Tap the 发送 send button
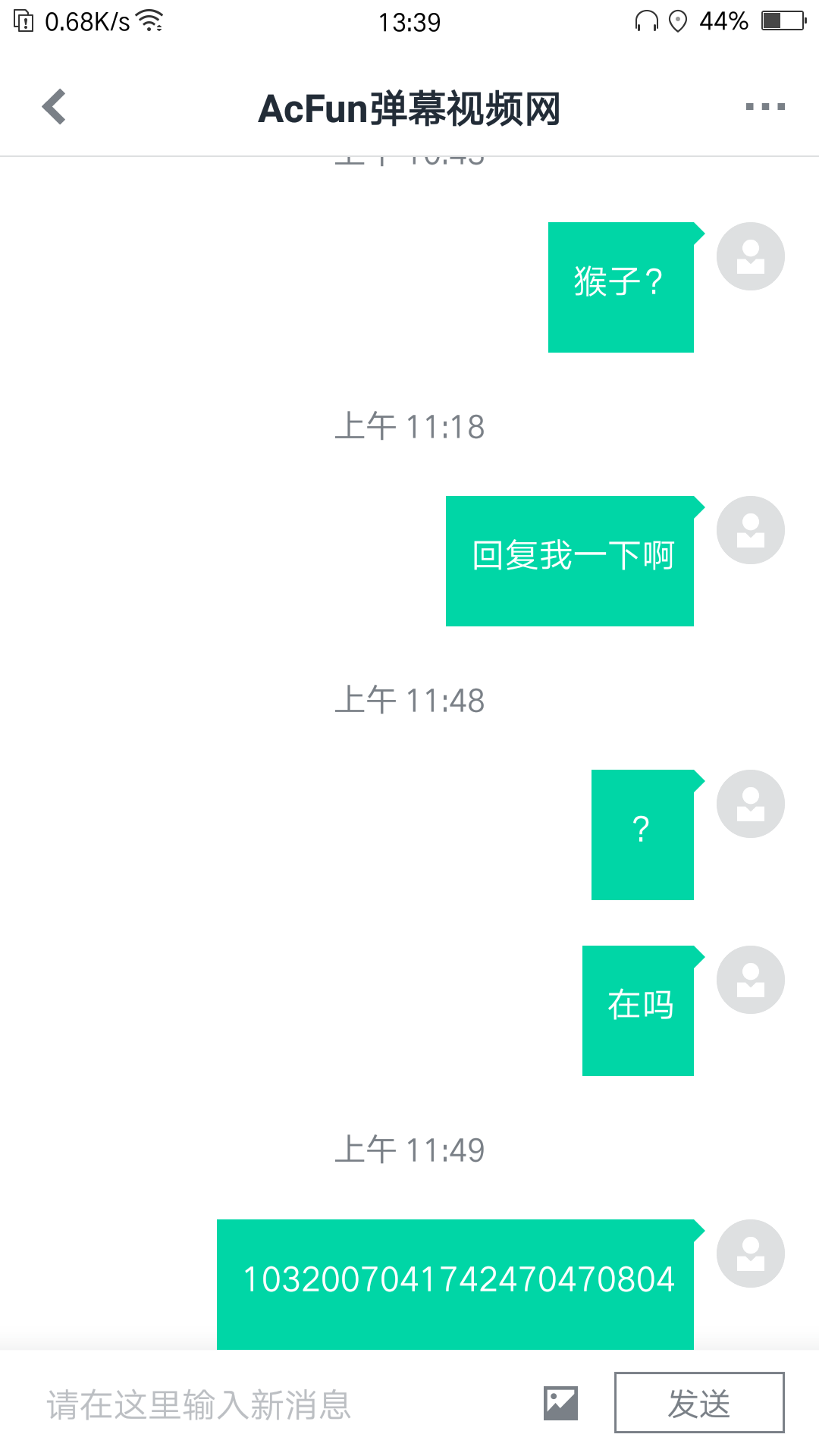The height and width of the screenshot is (1456, 819). pos(698,1403)
